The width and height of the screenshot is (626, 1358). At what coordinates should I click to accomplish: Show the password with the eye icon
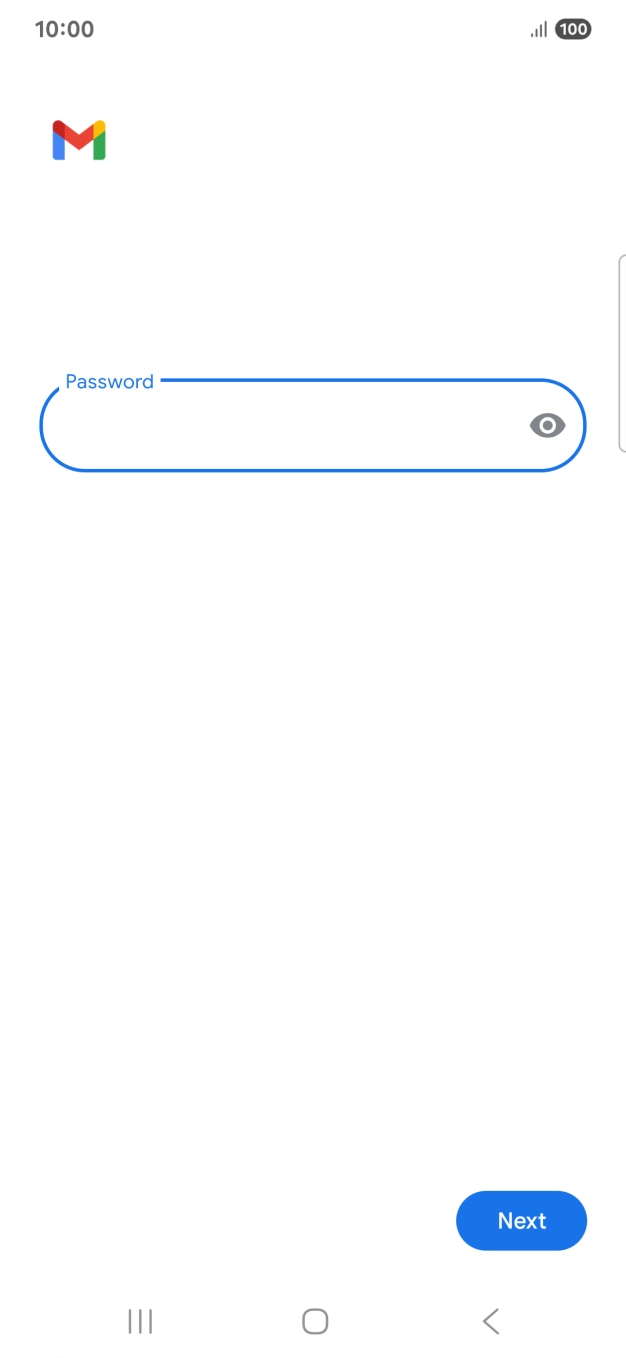(547, 426)
